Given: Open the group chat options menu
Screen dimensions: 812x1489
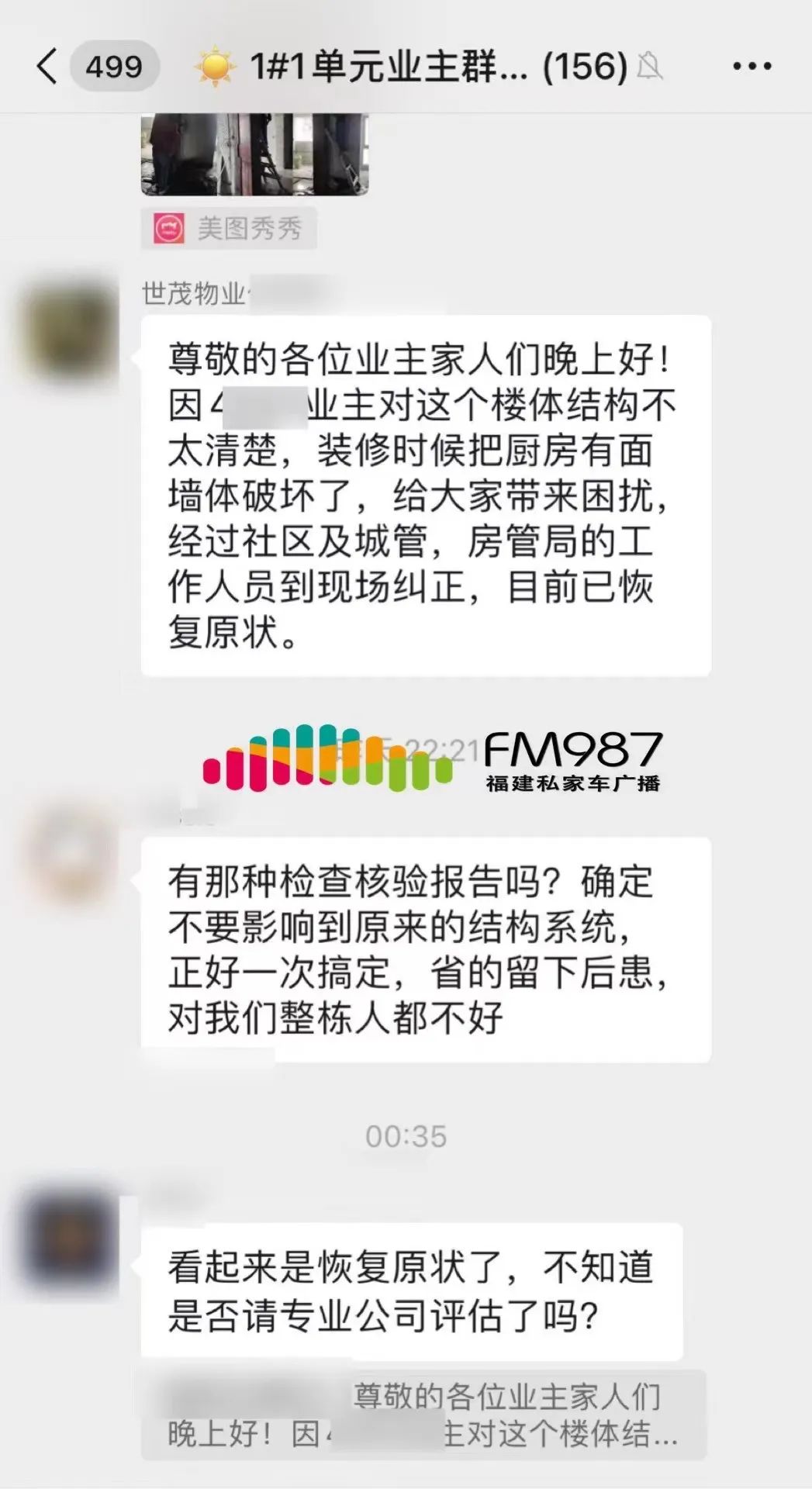Looking at the screenshot, I should coord(752,67).
